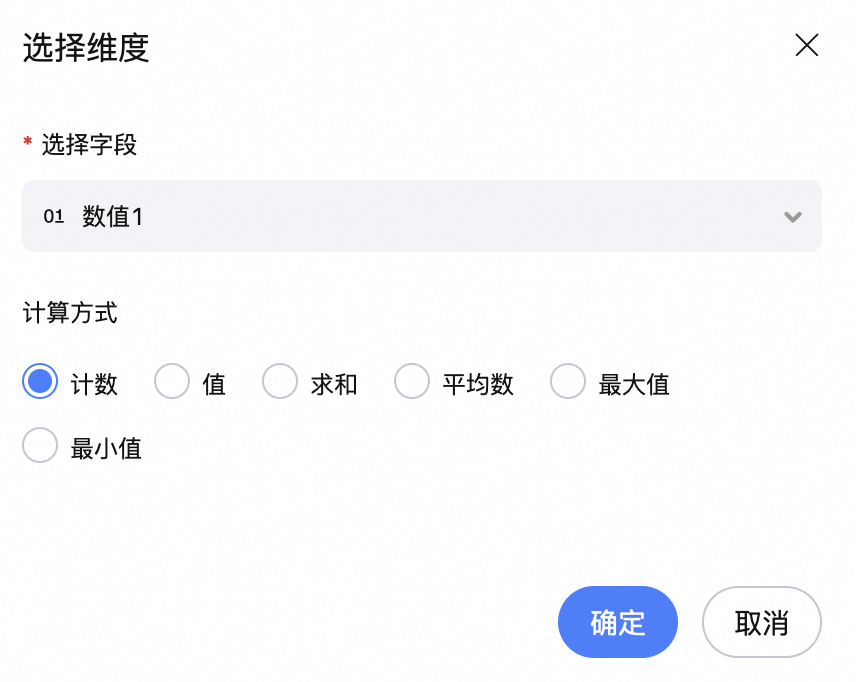
Task: Pick the 平均数 radio button
Action: coord(412,381)
